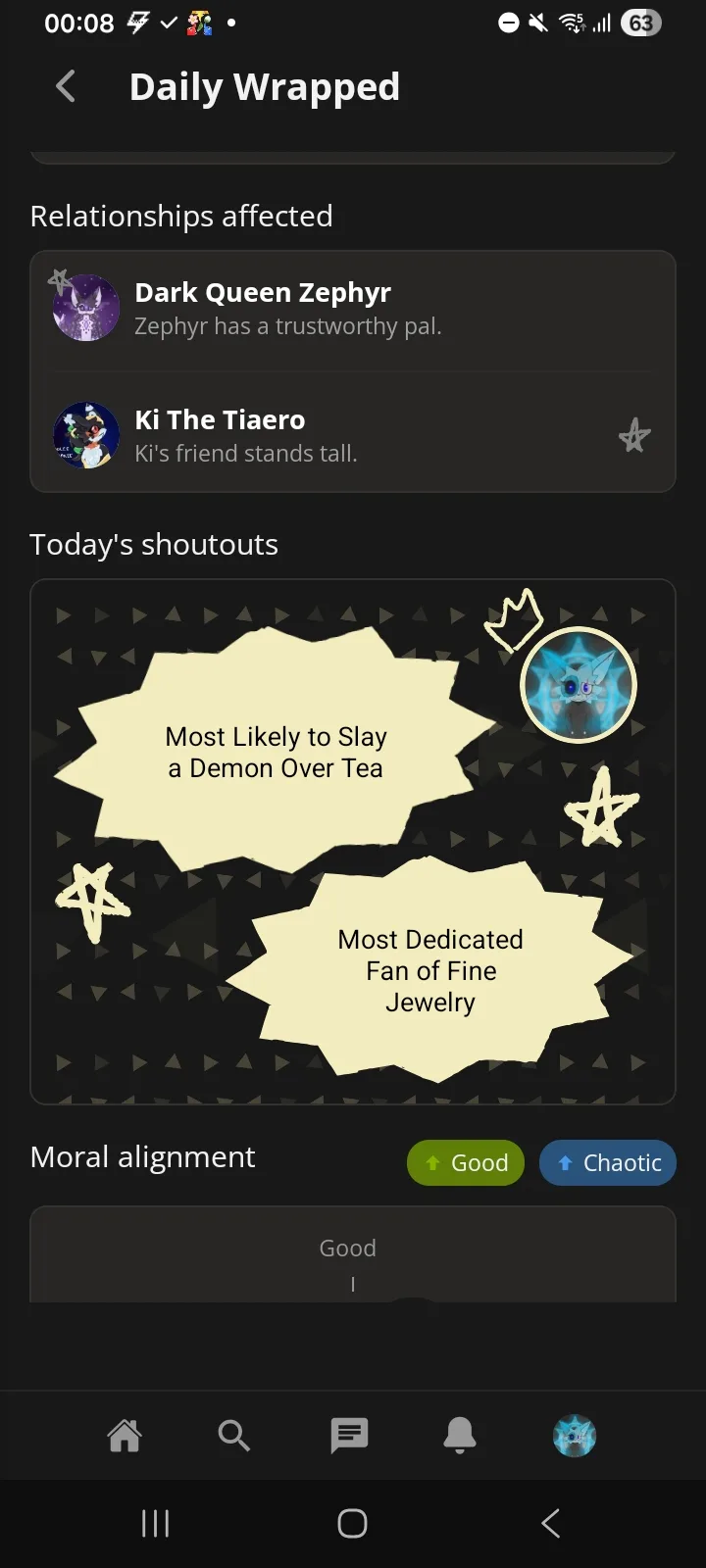Select the Good alignment chip

[466, 1162]
